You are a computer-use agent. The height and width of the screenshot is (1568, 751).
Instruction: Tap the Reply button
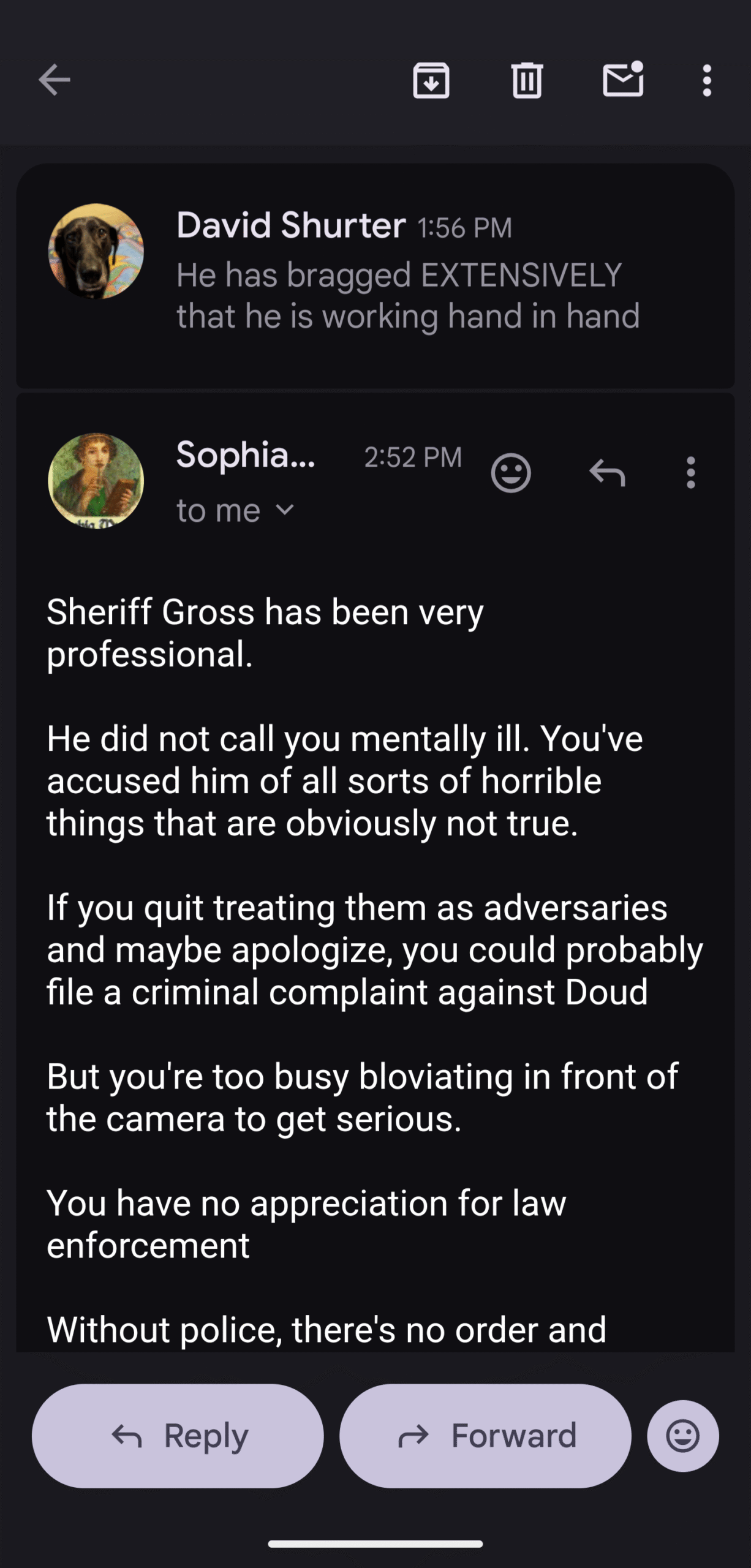[x=178, y=1436]
